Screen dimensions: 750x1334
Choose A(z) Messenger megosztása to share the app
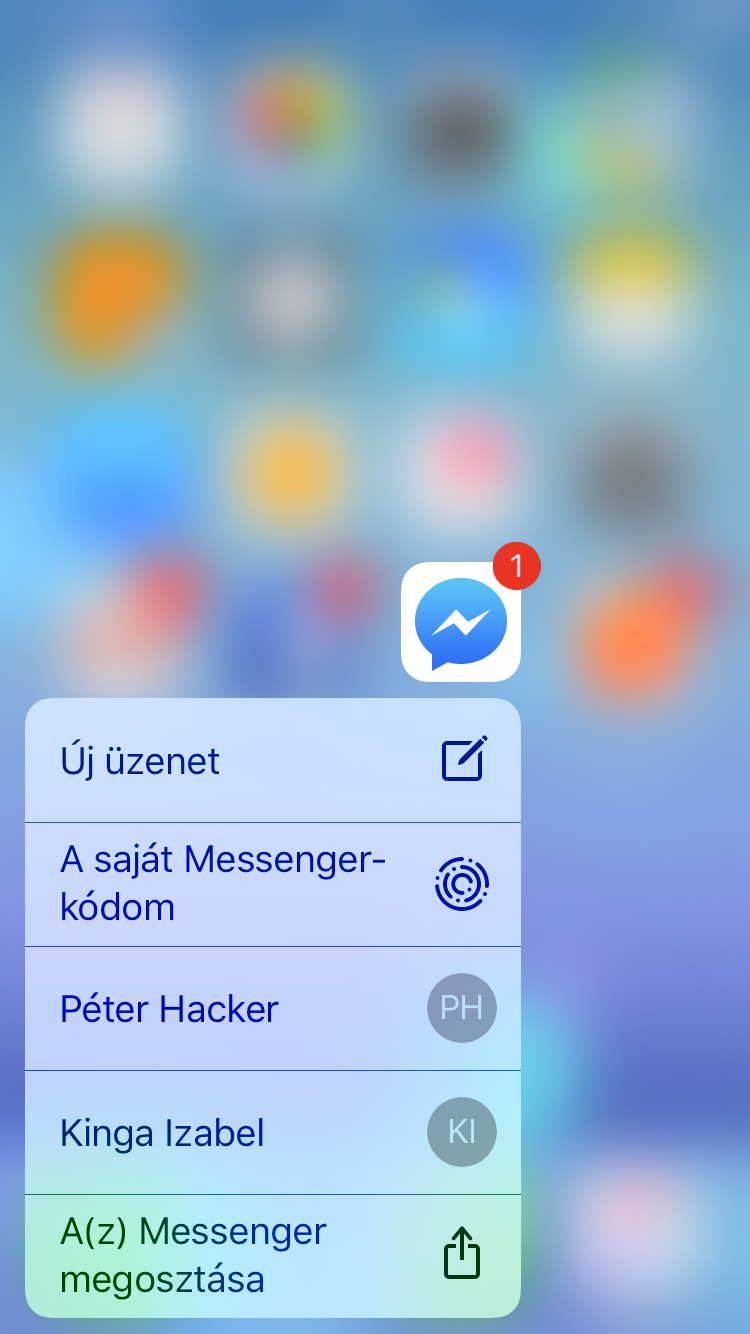[x=272, y=1255]
